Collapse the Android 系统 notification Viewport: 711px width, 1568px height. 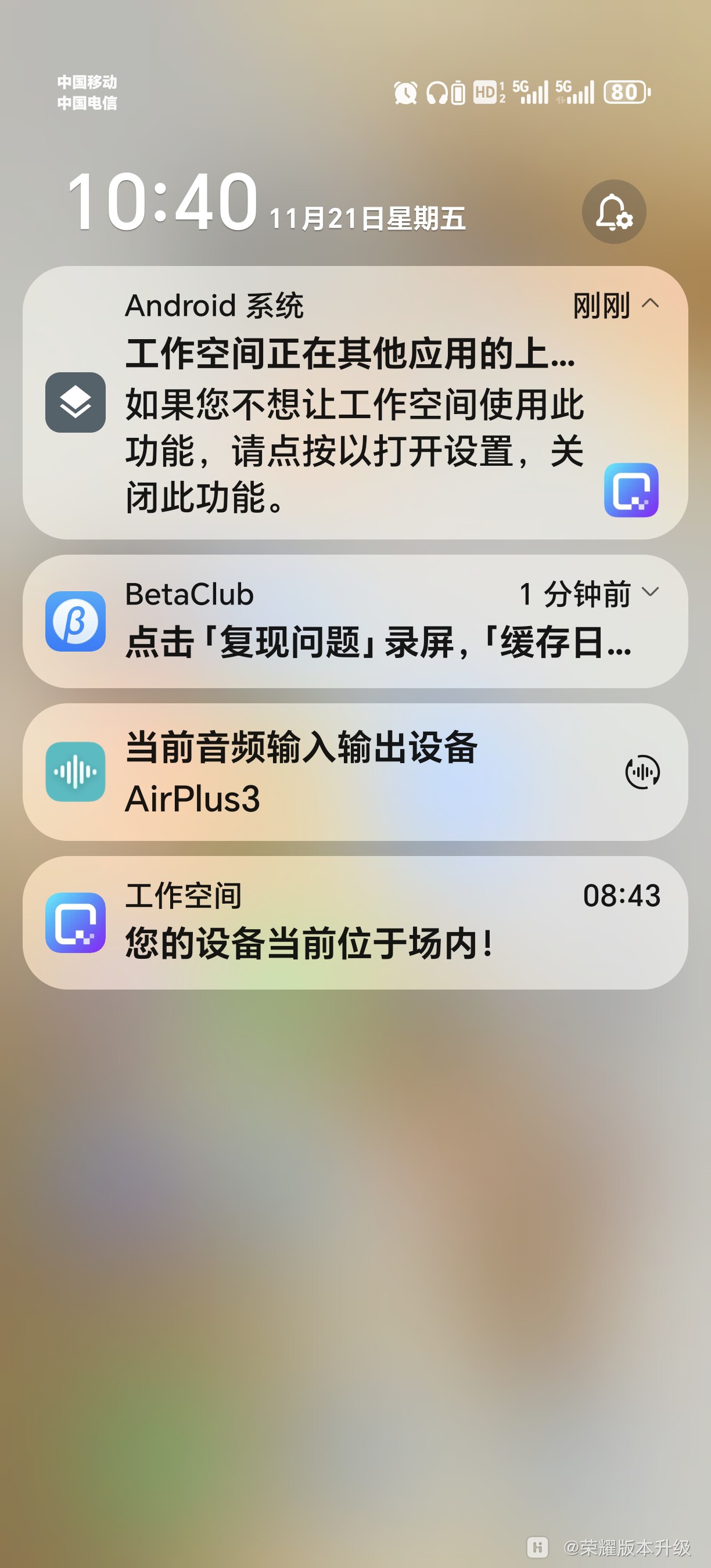click(x=650, y=304)
